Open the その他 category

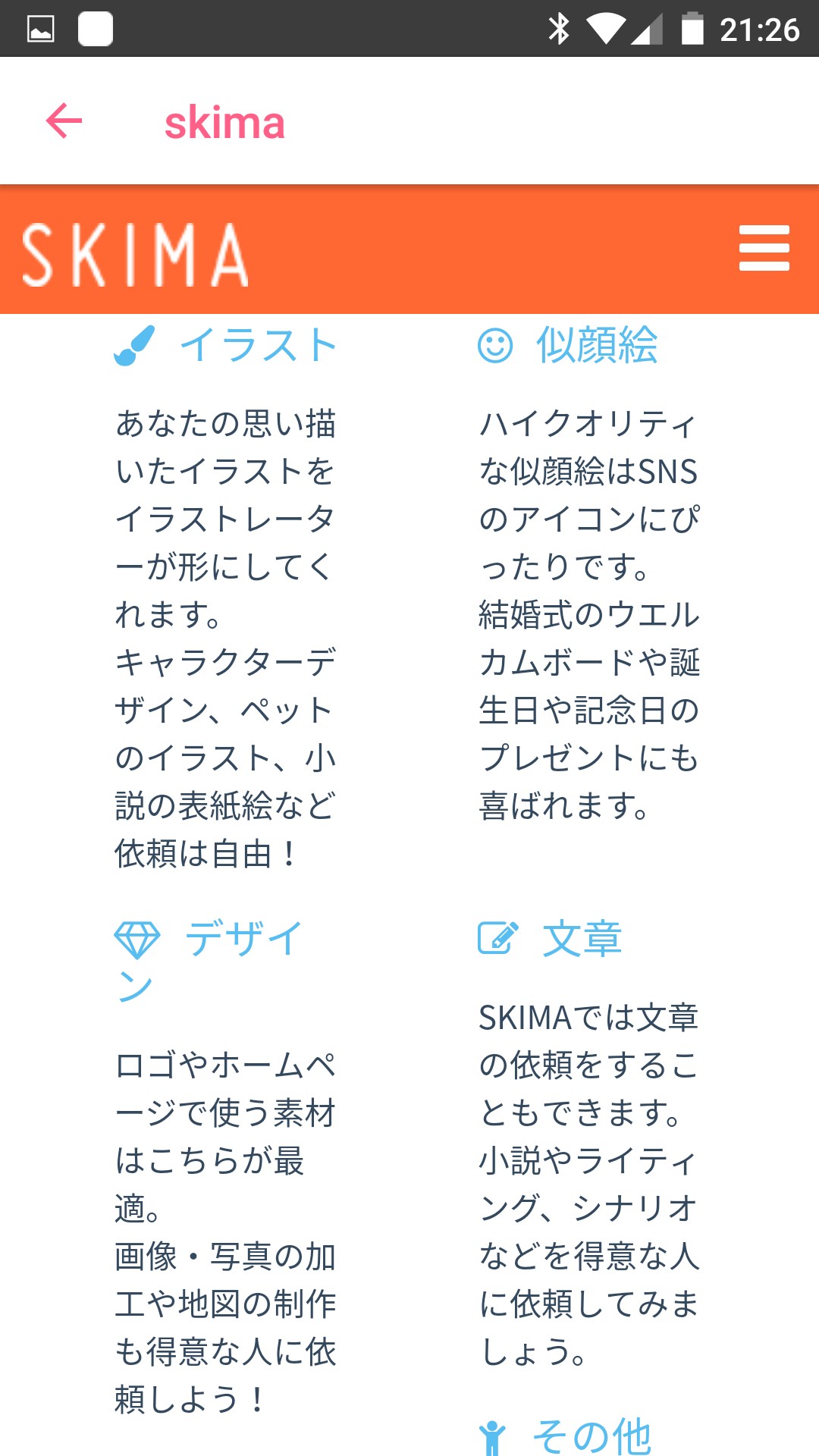coord(591,1436)
